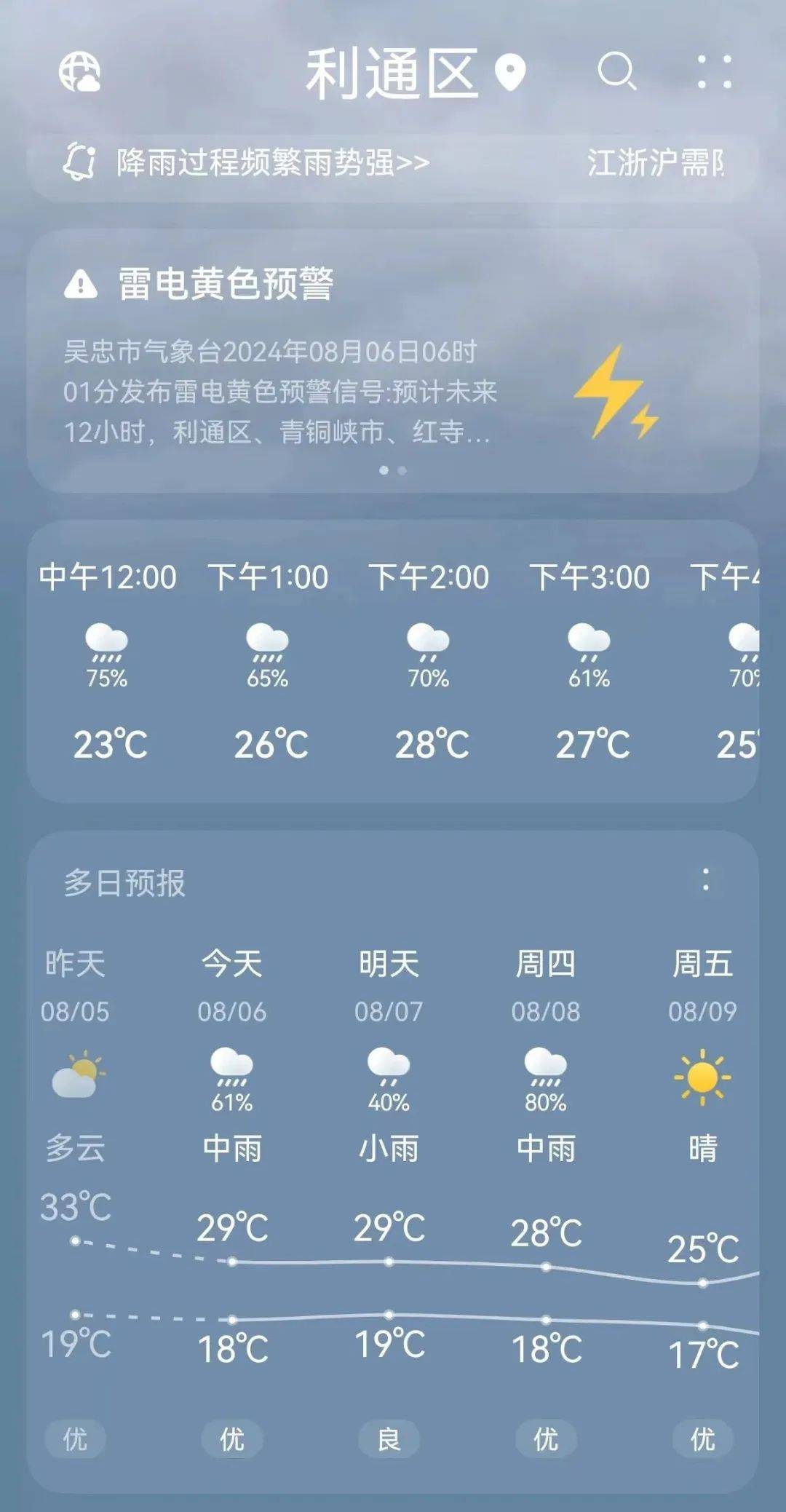This screenshot has height=1512, width=786.
Task: Open the four-dot menu icon
Action: tap(714, 71)
